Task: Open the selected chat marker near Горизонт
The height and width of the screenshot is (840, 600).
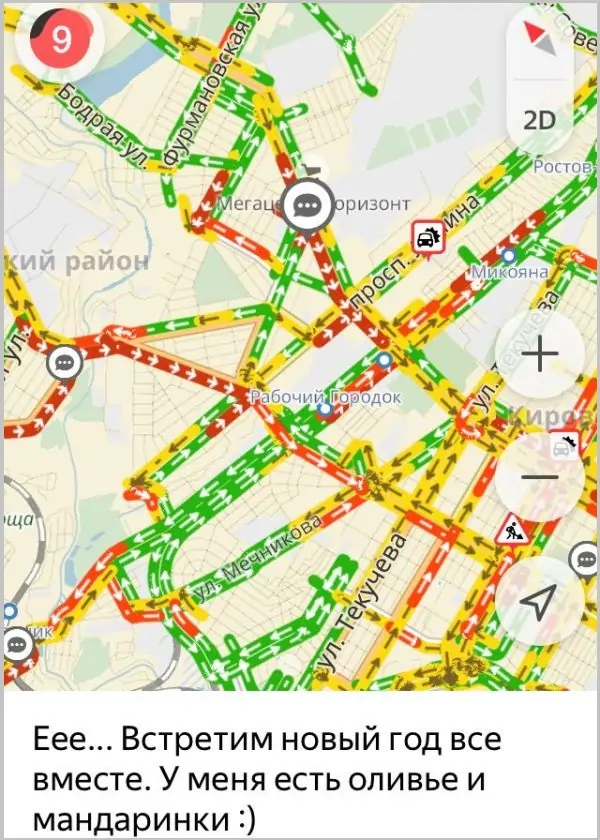Action: (x=310, y=206)
